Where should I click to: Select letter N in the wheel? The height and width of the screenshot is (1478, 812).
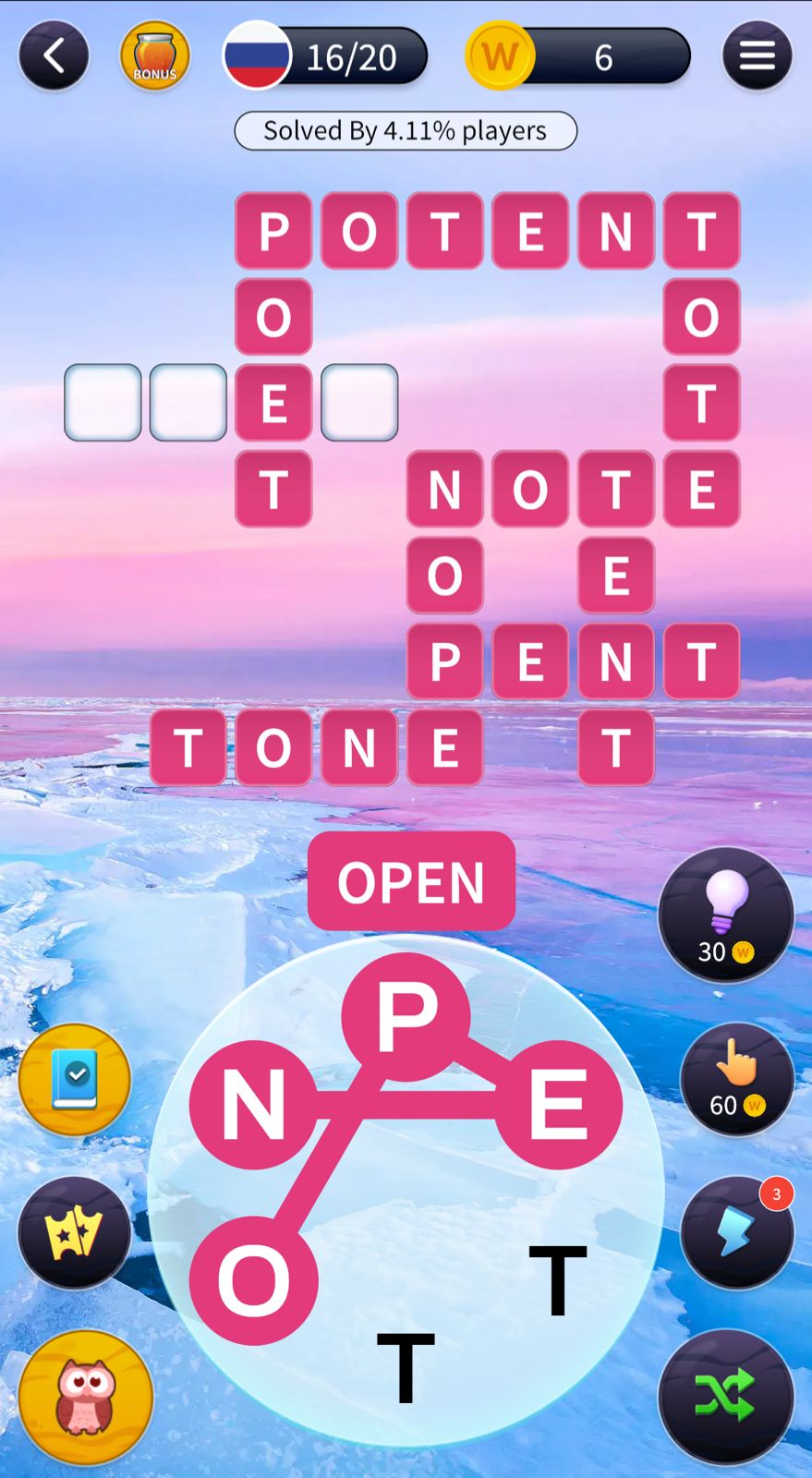tap(253, 1104)
